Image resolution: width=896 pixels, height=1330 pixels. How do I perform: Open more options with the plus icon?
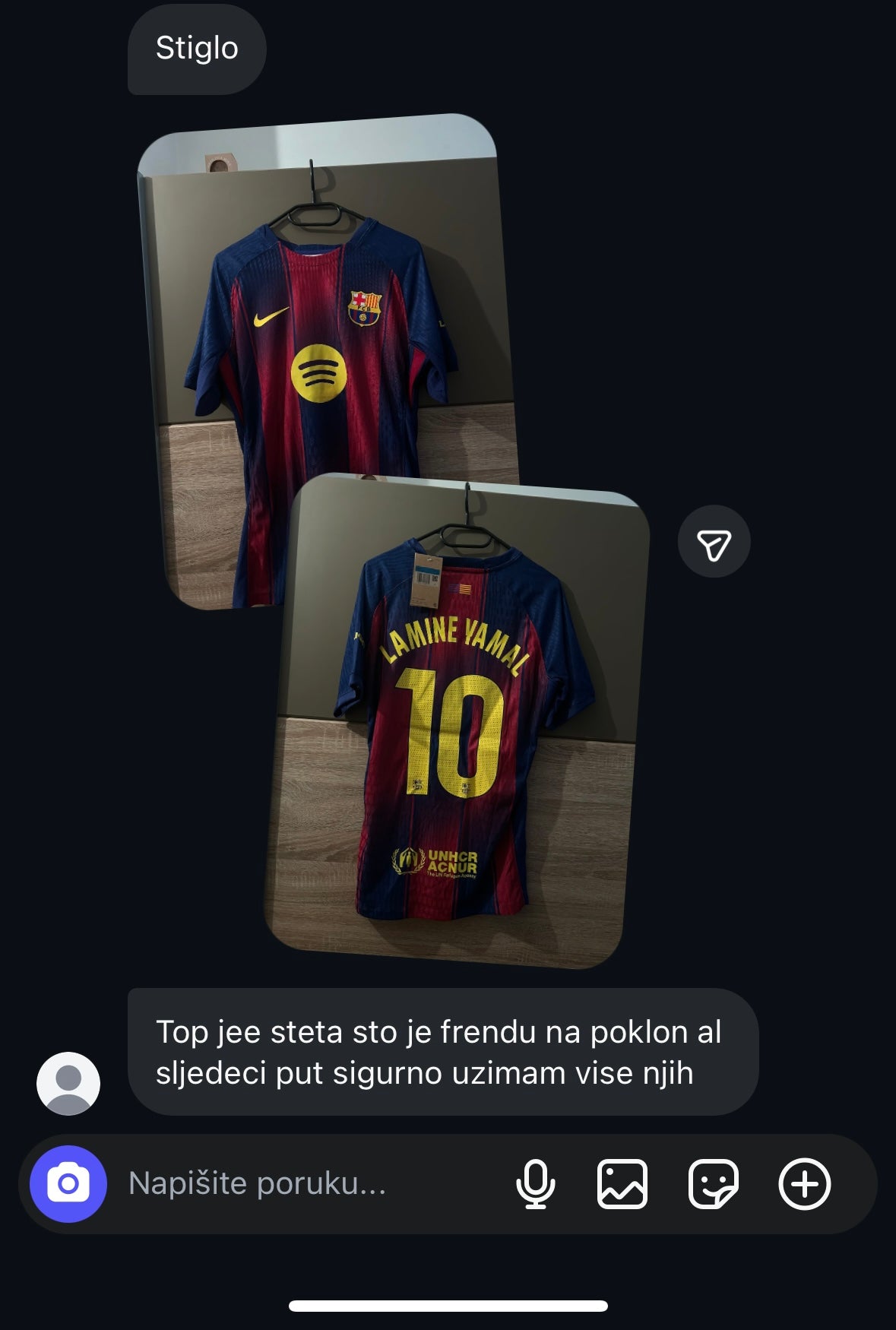pos(804,1183)
